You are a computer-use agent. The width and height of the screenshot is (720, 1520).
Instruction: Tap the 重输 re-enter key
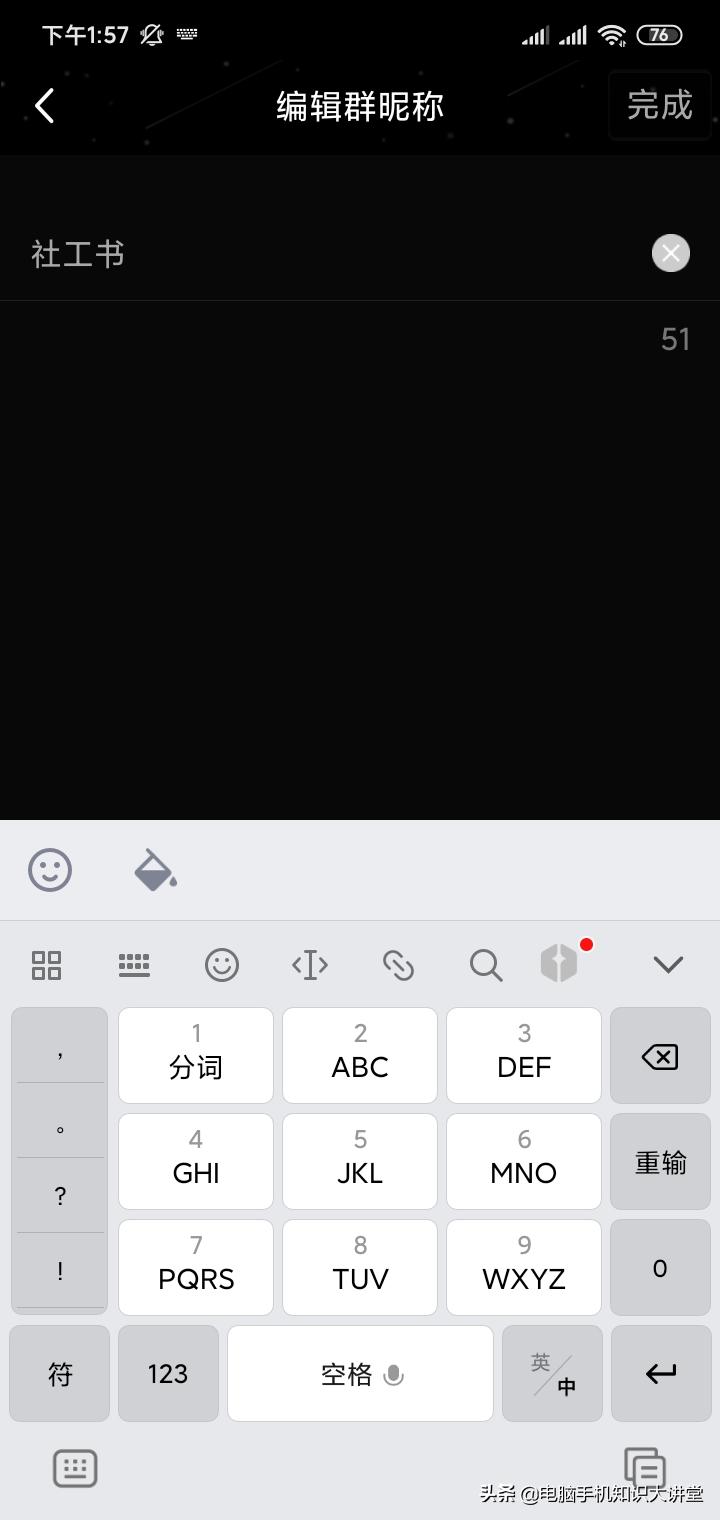[x=660, y=1162]
